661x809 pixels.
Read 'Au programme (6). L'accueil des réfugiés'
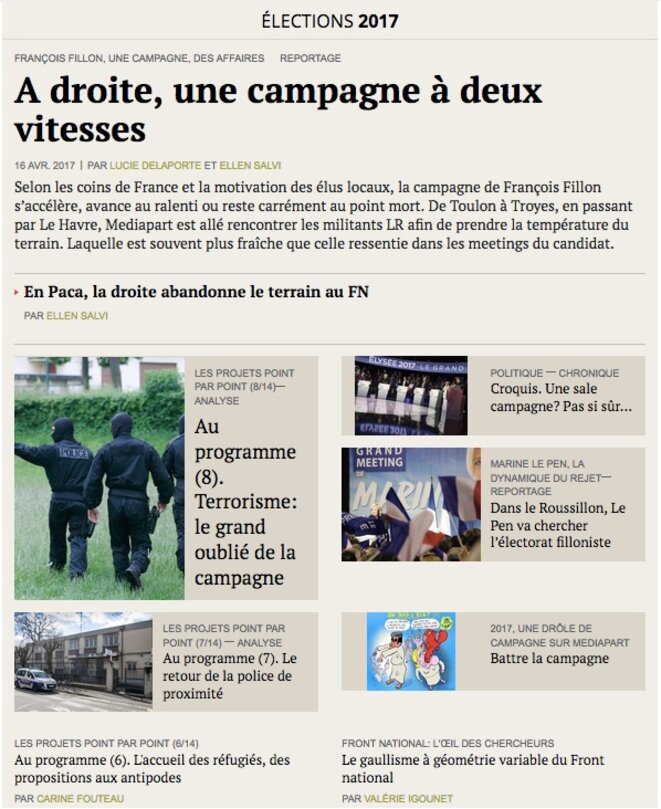coord(152,769)
